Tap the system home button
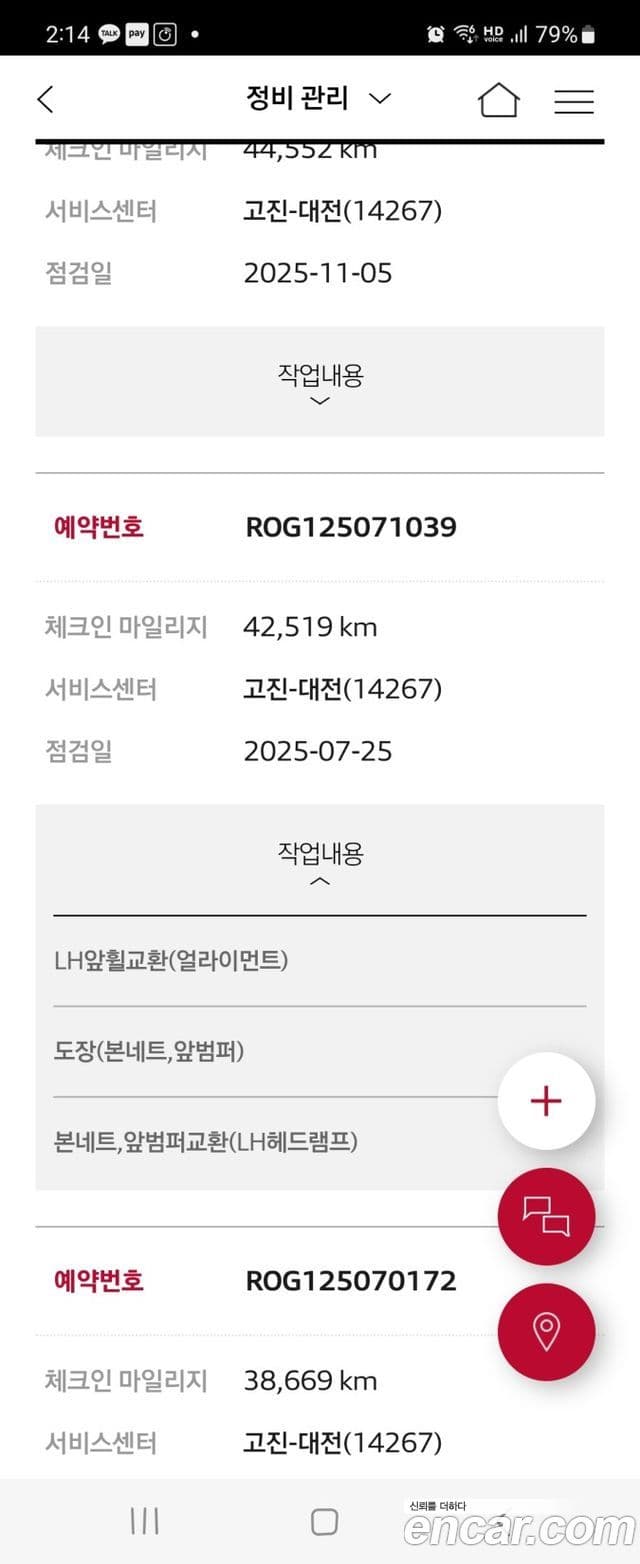Image resolution: width=640 pixels, height=1564 pixels. click(323, 1521)
